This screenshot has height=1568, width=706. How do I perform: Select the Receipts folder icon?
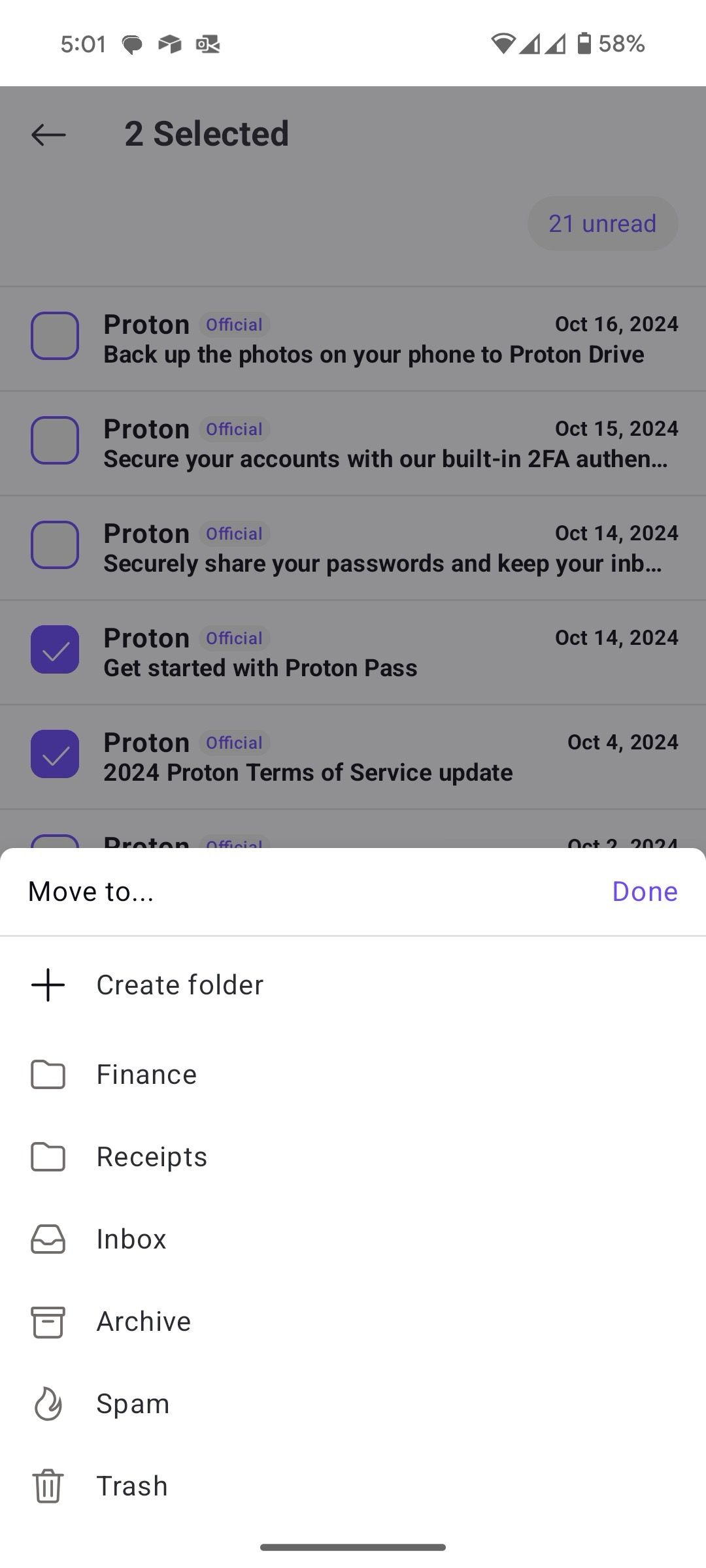click(x=48, y=1156)
